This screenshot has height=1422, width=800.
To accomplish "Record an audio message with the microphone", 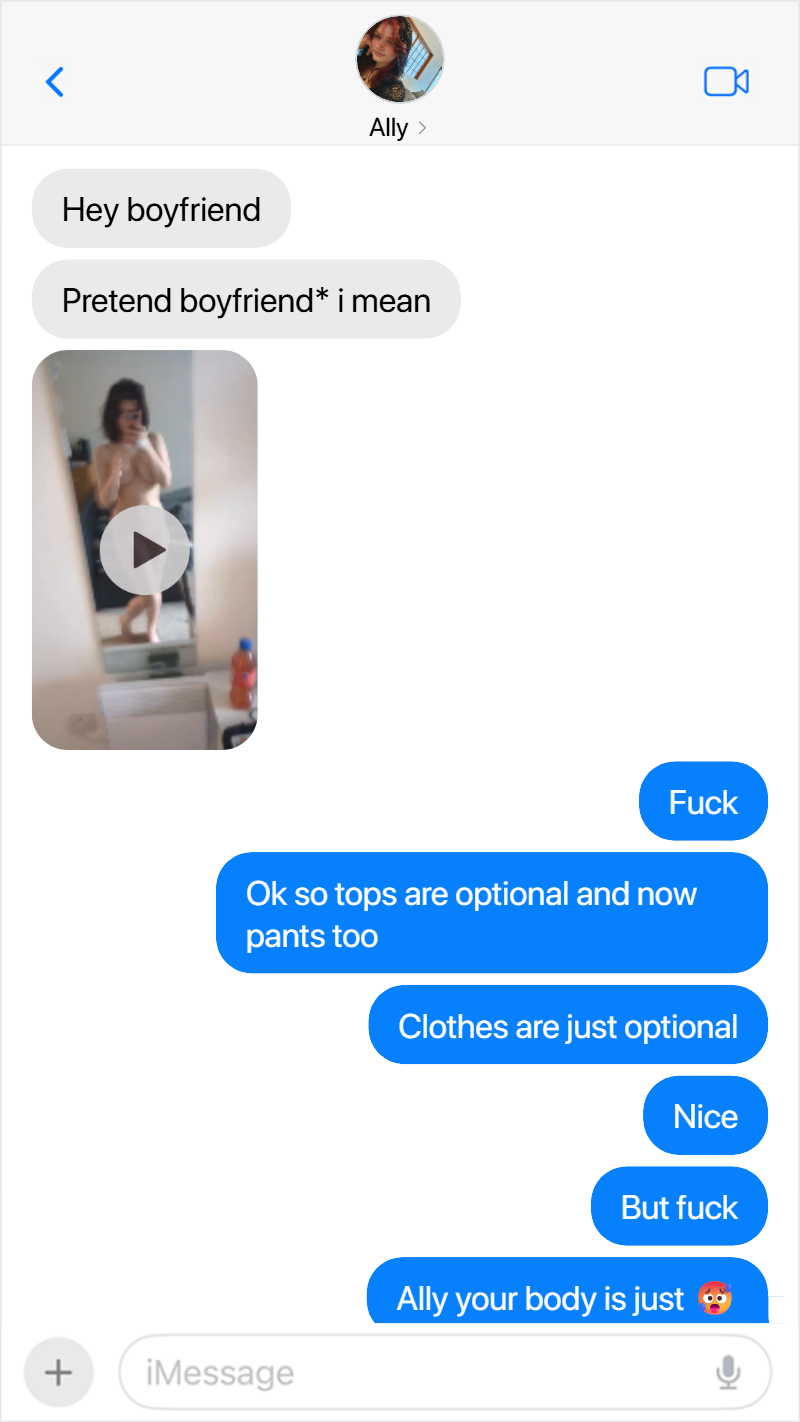I will click(729, 1372).
